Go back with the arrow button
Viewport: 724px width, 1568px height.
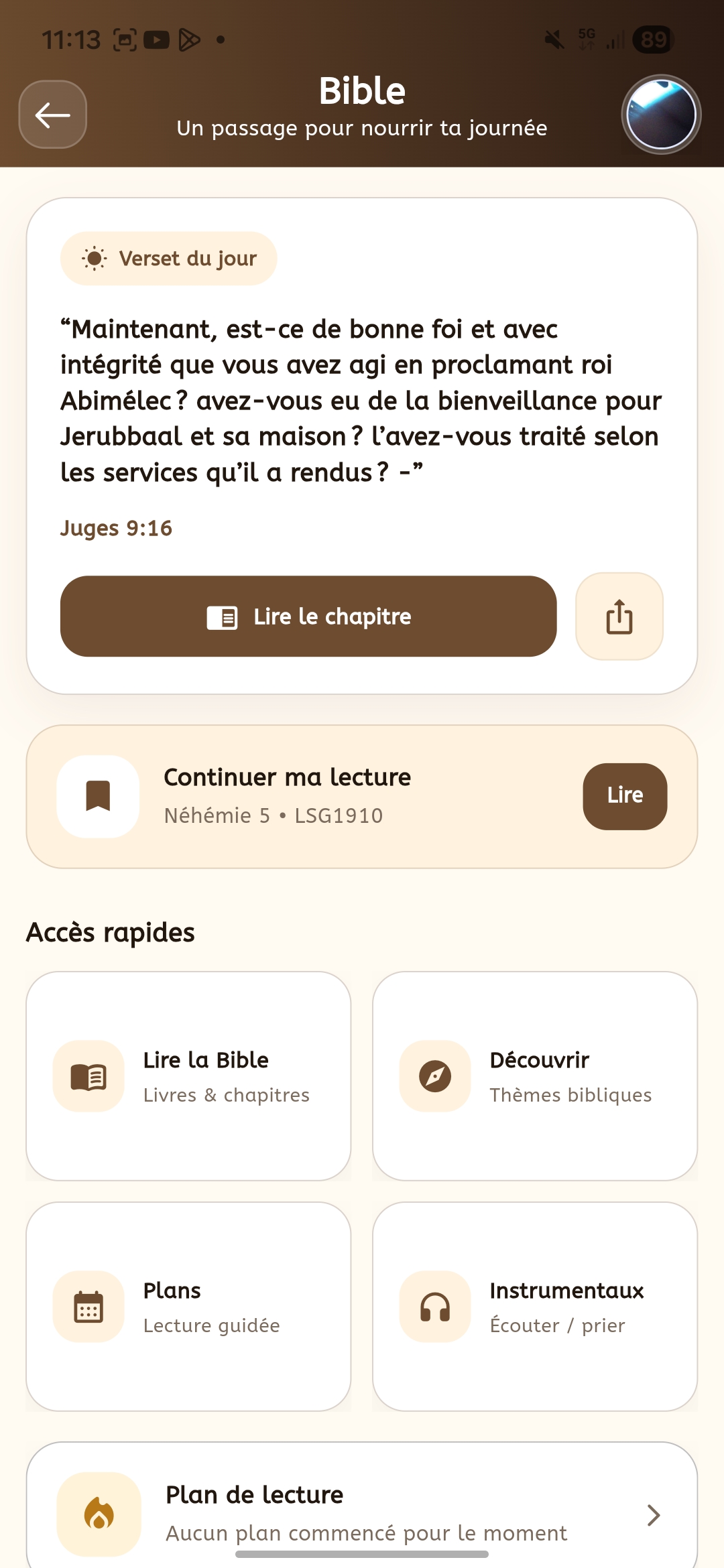pyautogui.click(x=52, y=115)
